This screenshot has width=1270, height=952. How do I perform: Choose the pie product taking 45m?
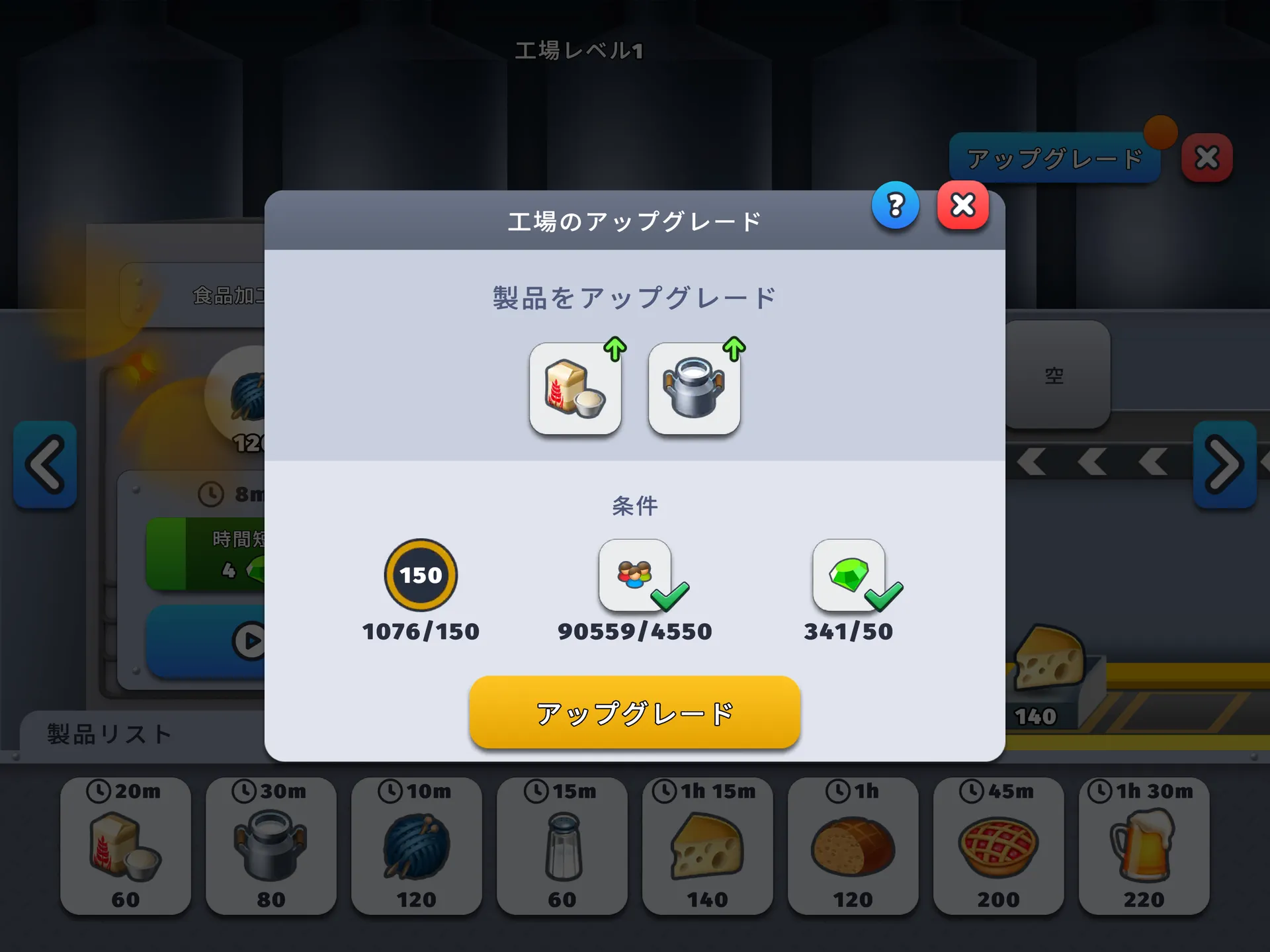point(999,846)
